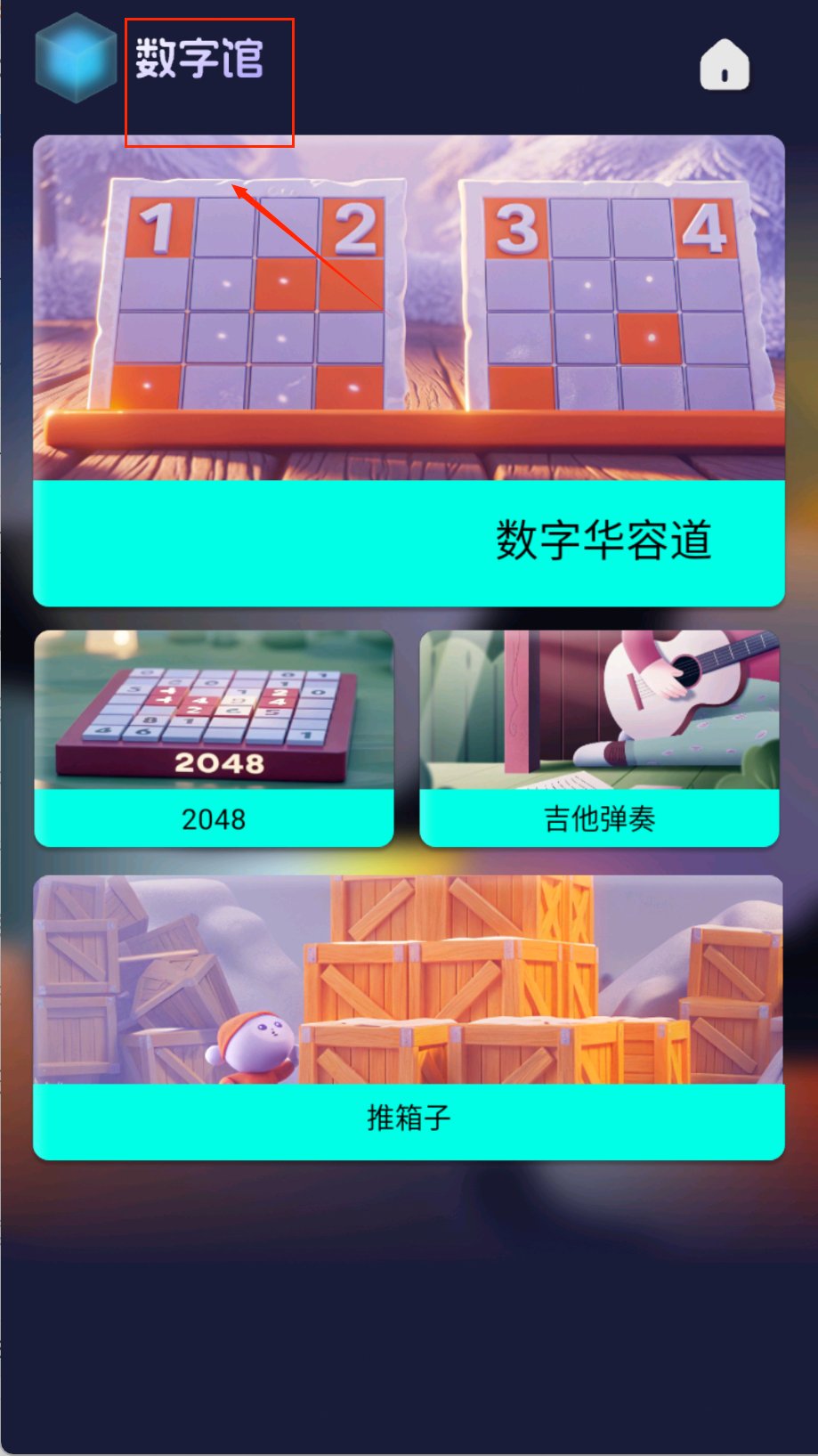Launch the 2048 game

(214, 738)
